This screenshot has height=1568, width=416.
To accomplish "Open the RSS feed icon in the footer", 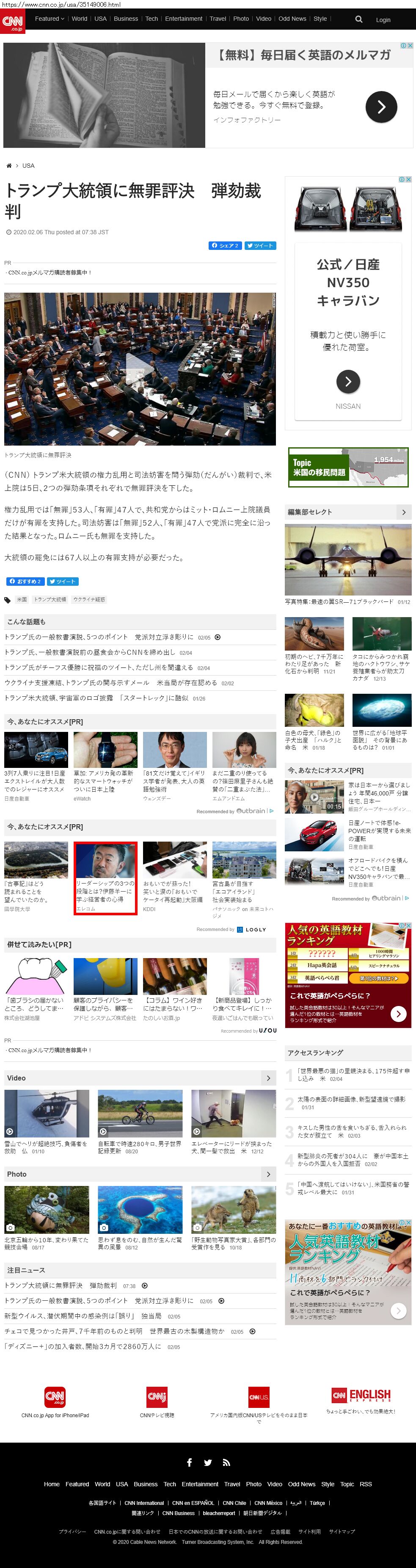I will click(x=226, y=1463).
